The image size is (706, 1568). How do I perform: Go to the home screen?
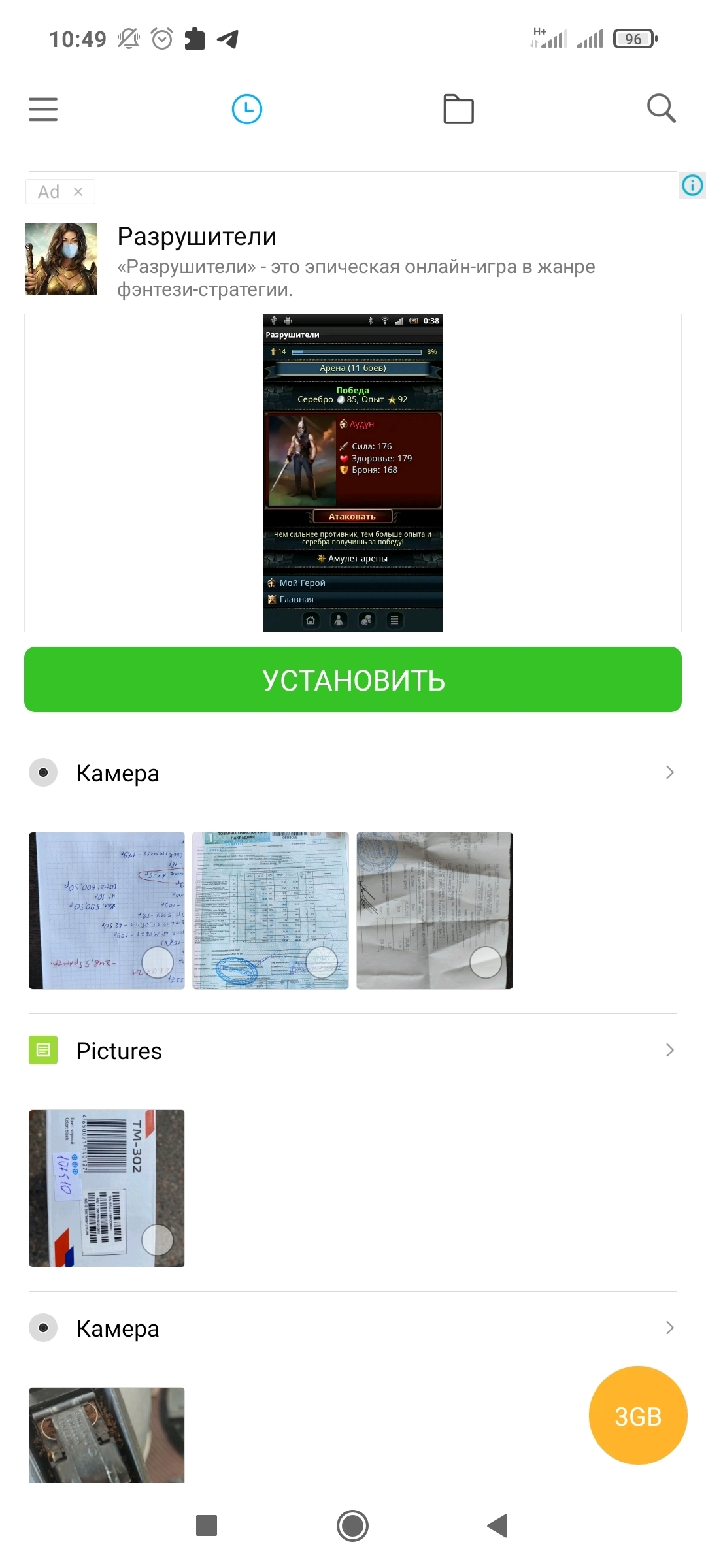click(353, 1526)
